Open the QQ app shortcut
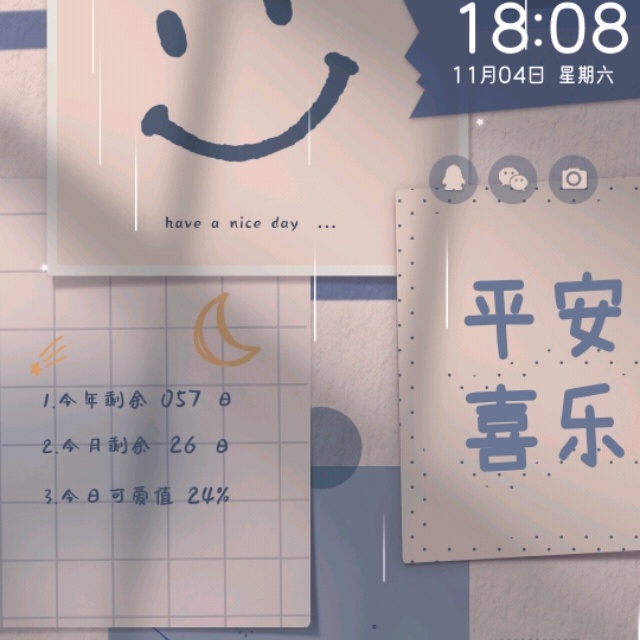Image resolution: width=640 pixels, height=640 pixels. [x=451, y=178]
